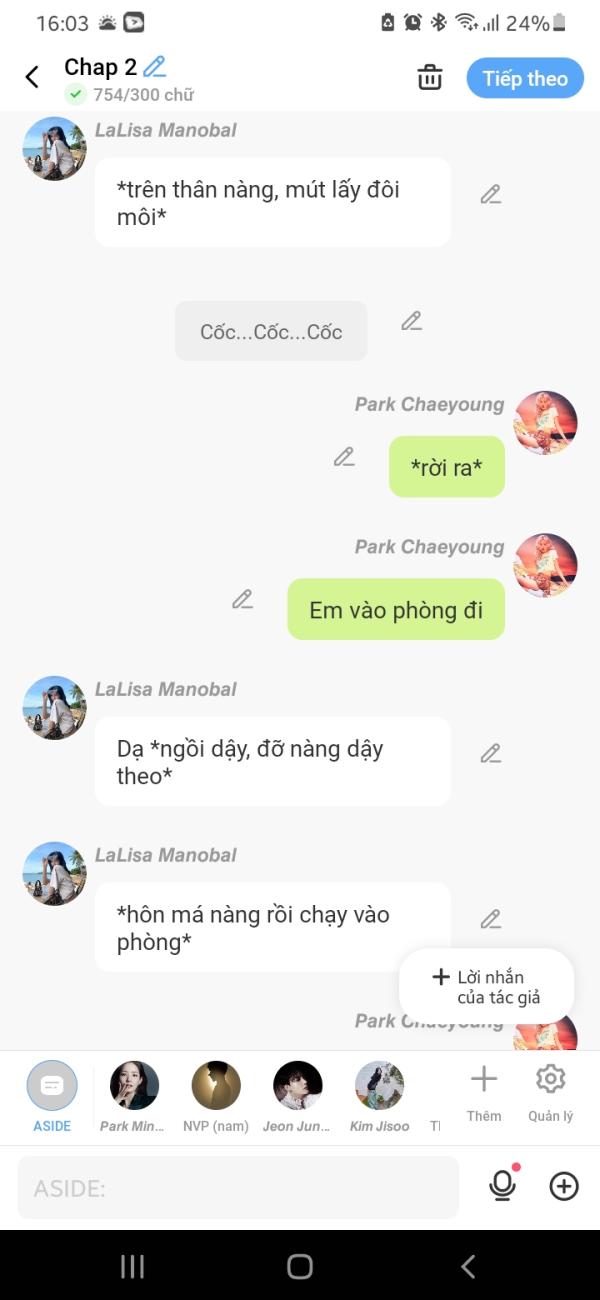
Task: Go back using the top-left arrow
Action: (x=32, y=77)
